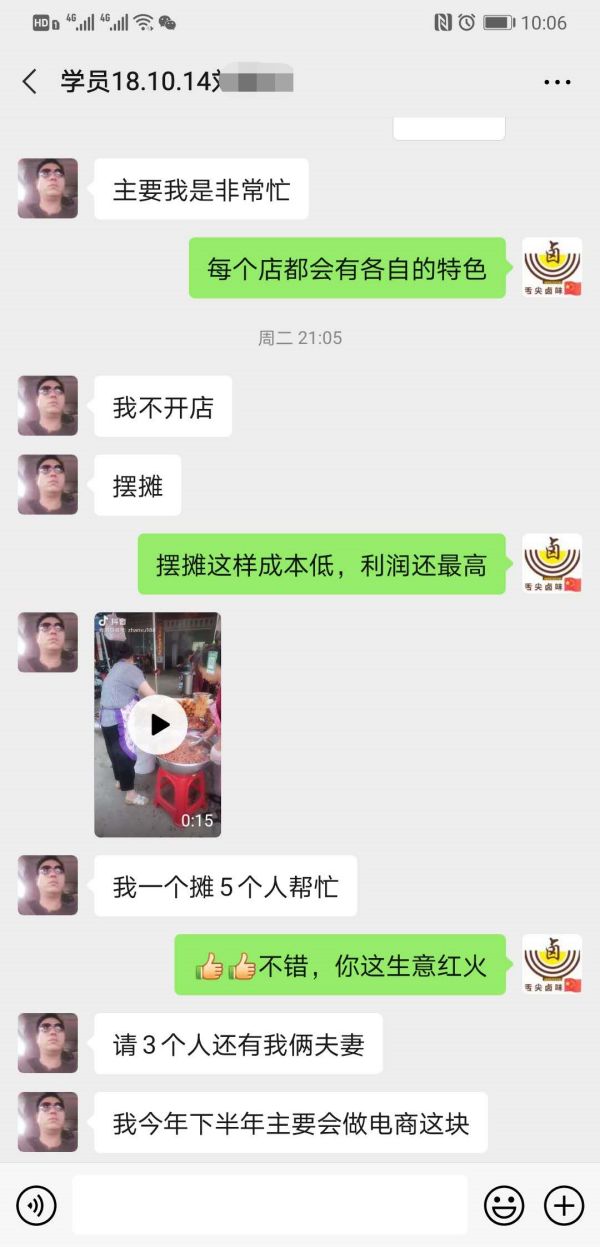Open the emoji sticker panel

(504, 1205)
